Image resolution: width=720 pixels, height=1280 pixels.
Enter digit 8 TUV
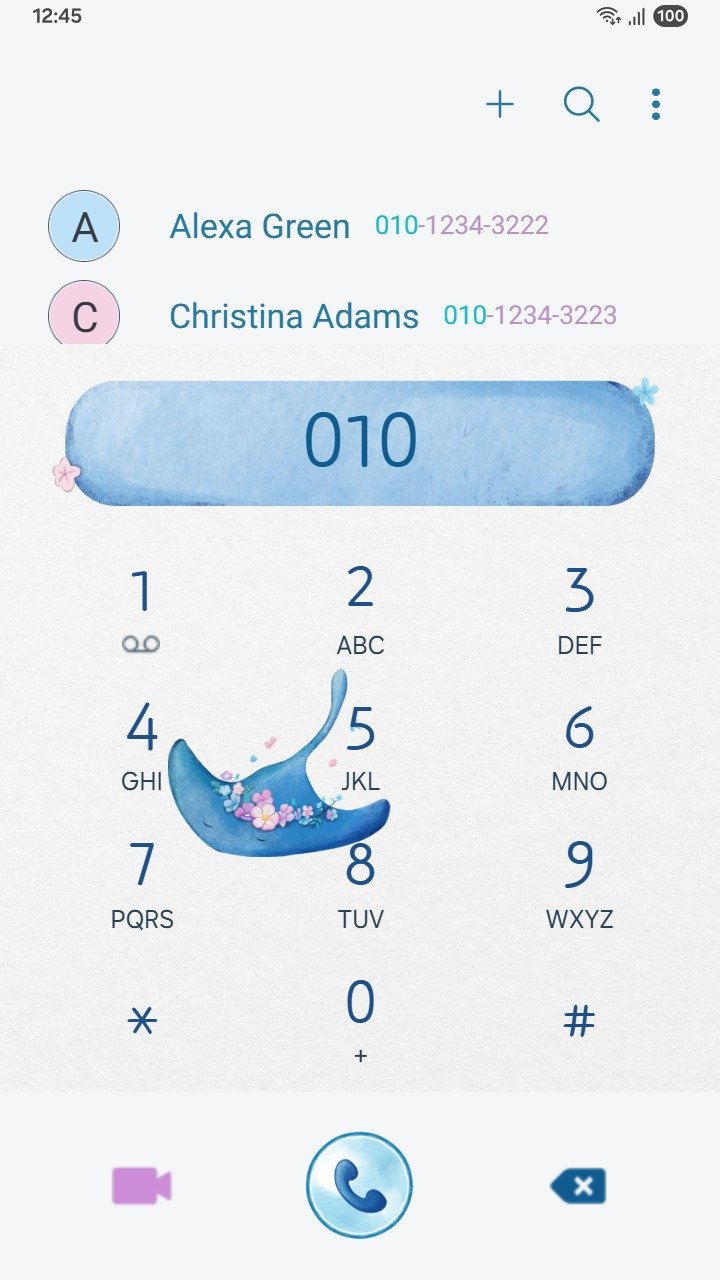[x=360, y=883]
